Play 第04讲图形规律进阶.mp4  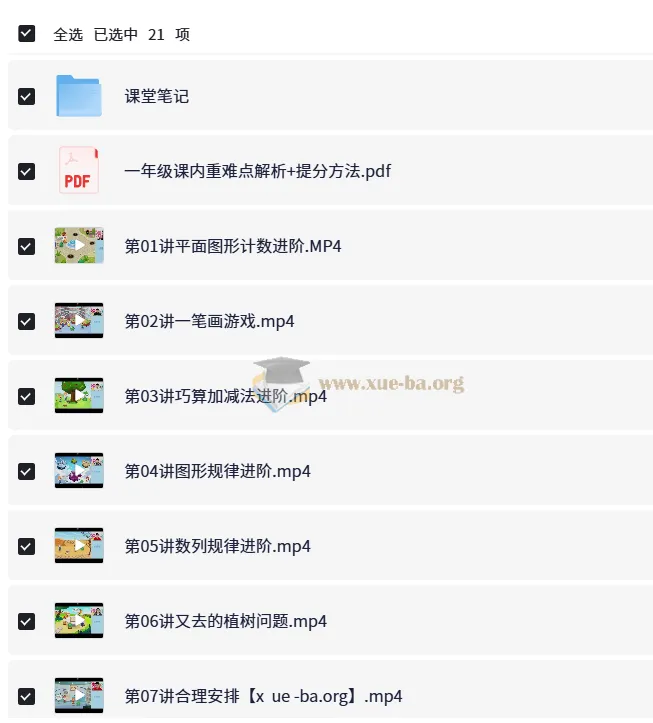tap(217, 471)
